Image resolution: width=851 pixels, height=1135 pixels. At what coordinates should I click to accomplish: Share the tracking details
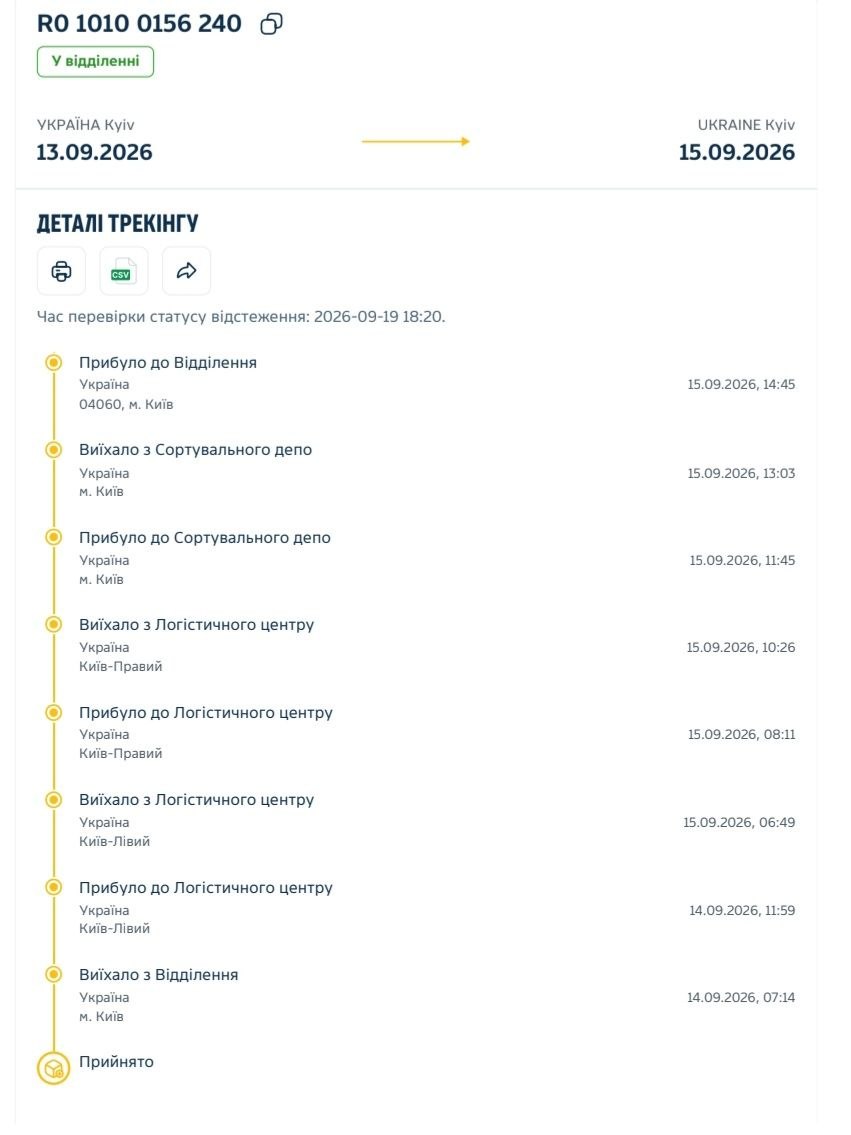coord(187,271)
